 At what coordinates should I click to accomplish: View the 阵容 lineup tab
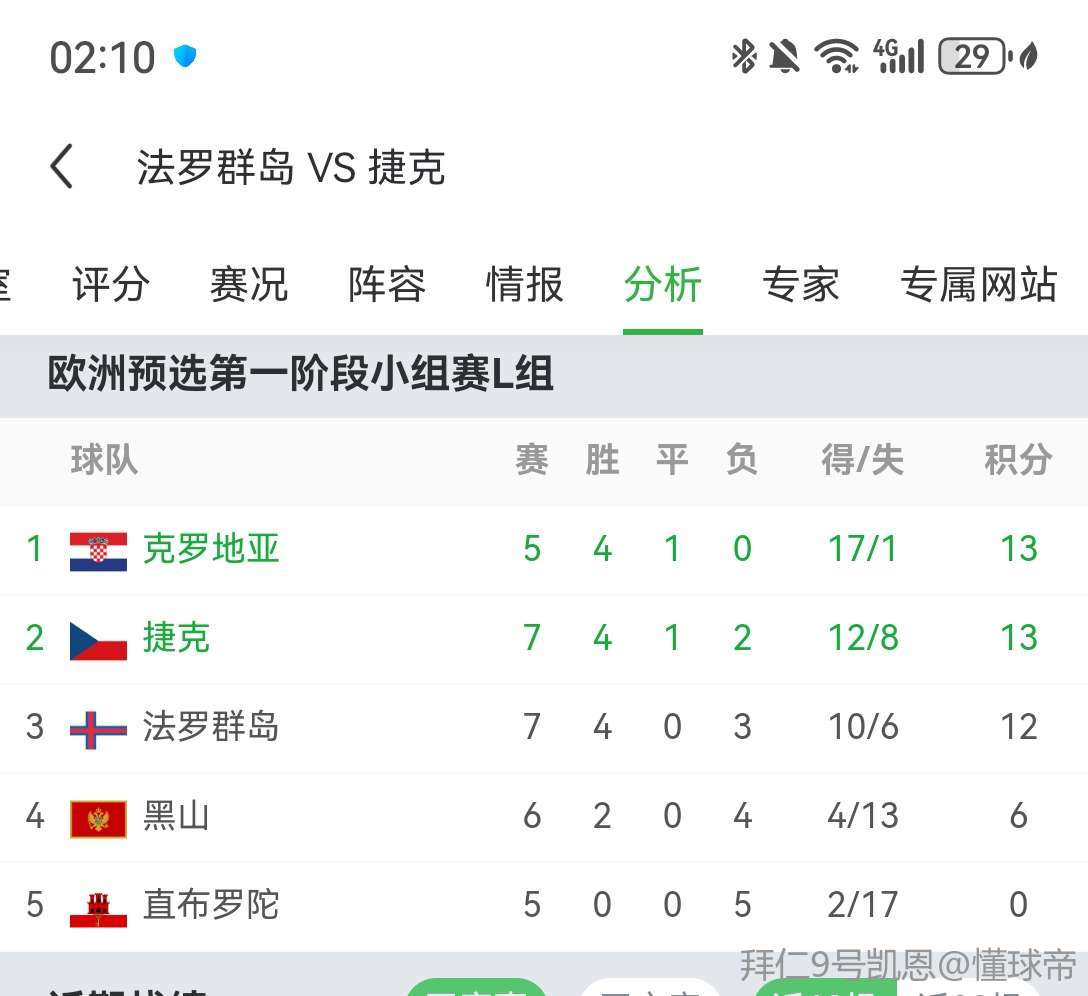pos(387,285)
